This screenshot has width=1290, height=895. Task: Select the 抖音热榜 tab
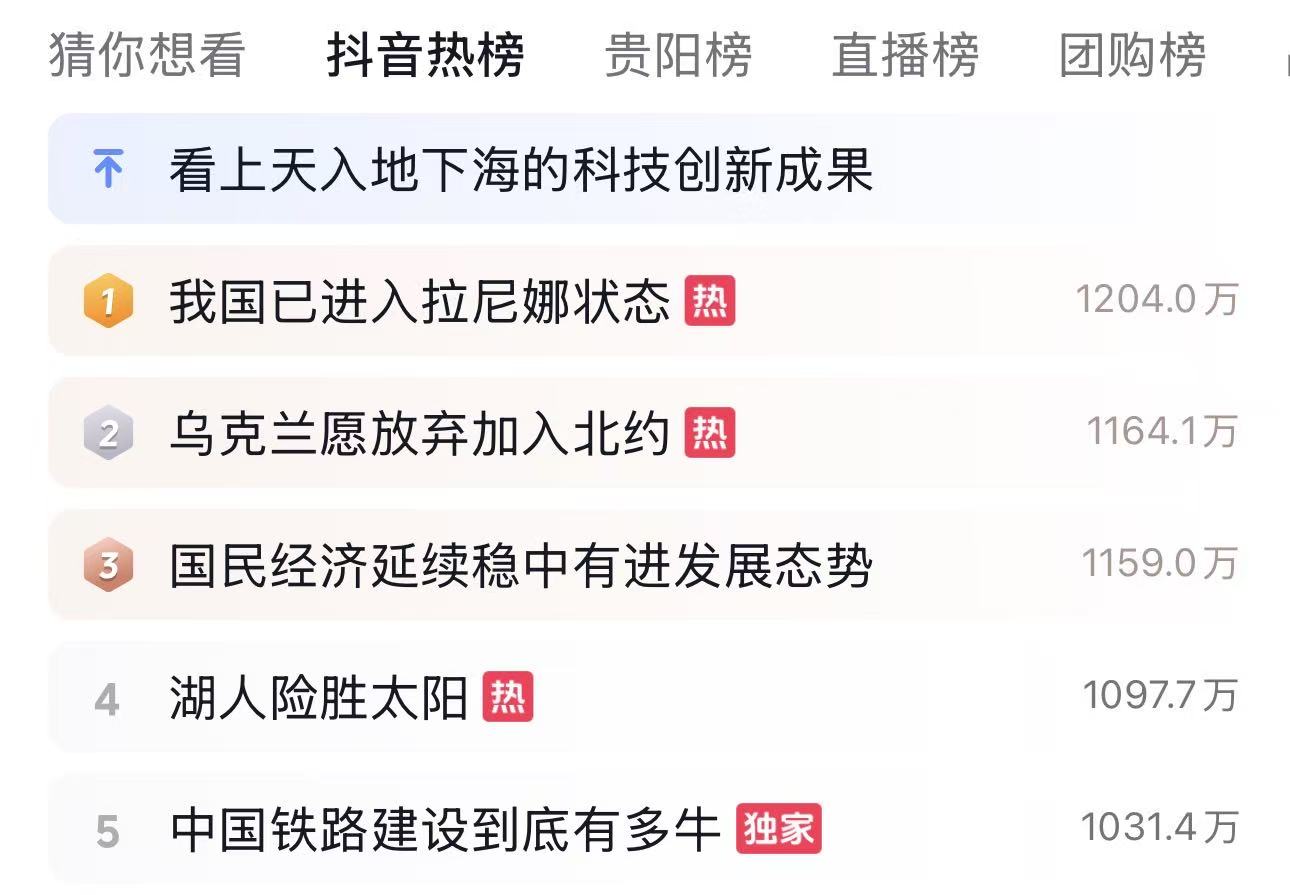tap(425, 55)
